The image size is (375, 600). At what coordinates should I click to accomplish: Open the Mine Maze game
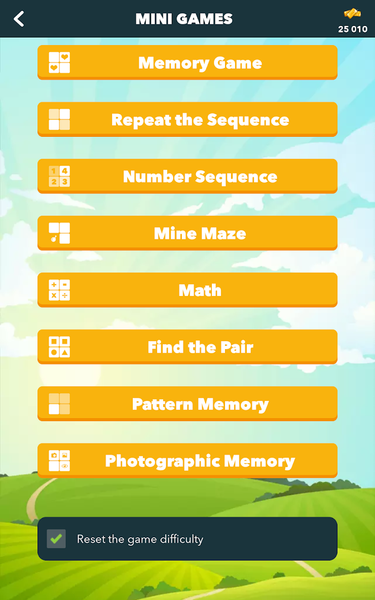(188, 233)
